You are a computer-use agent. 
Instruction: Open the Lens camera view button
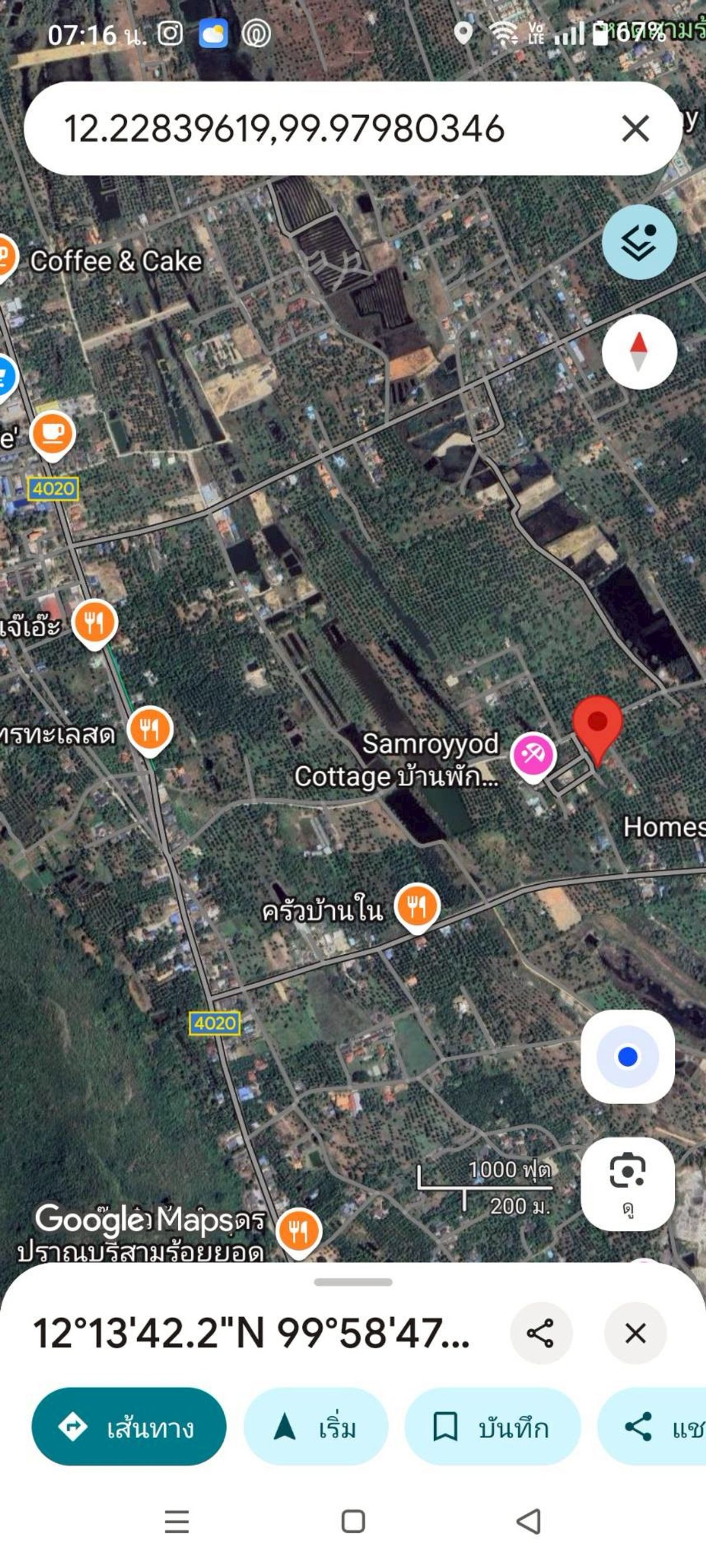coord(627,1182)
